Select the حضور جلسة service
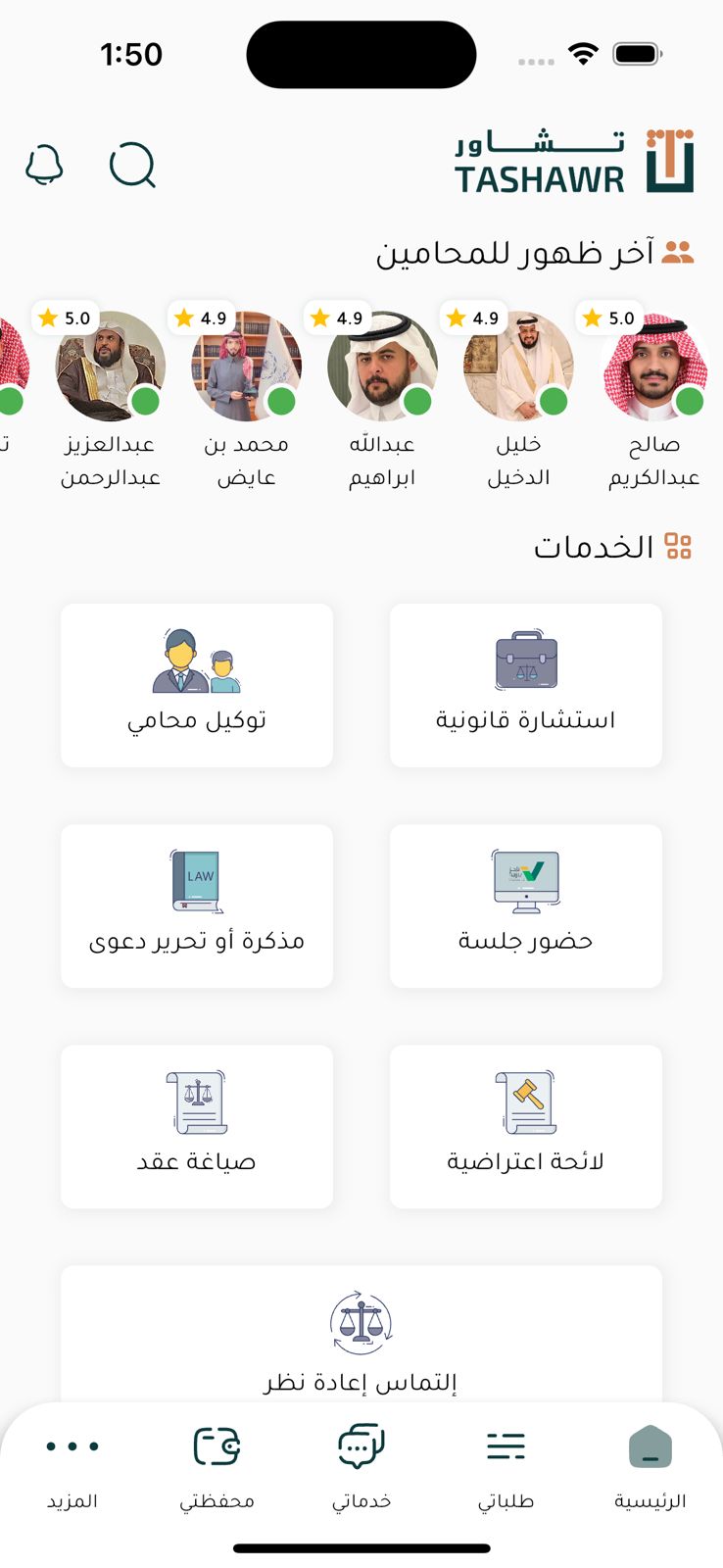The image size is (723, 1568). 526,906
